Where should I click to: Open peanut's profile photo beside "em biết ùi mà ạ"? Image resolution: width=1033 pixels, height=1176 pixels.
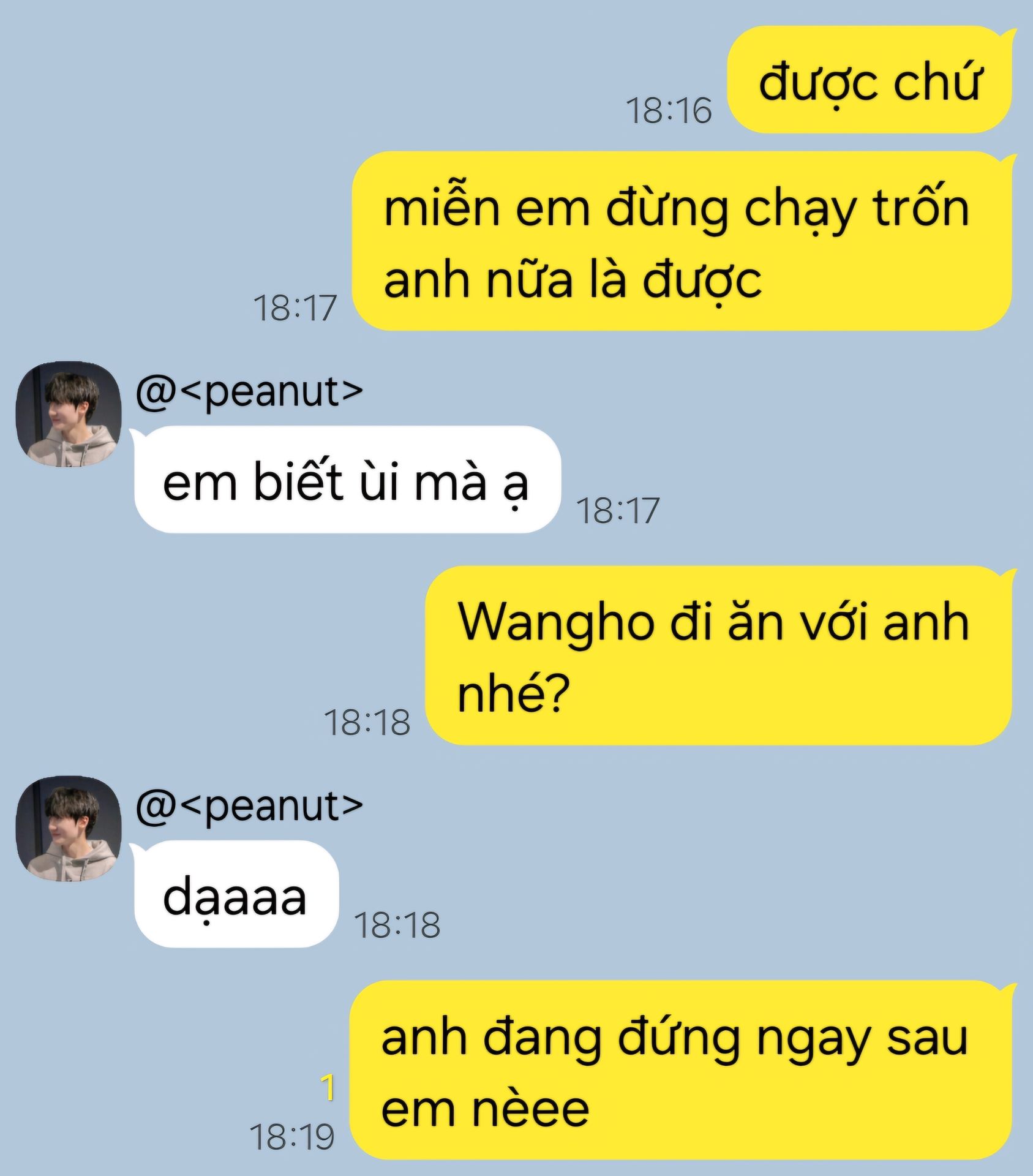(68, 414)
